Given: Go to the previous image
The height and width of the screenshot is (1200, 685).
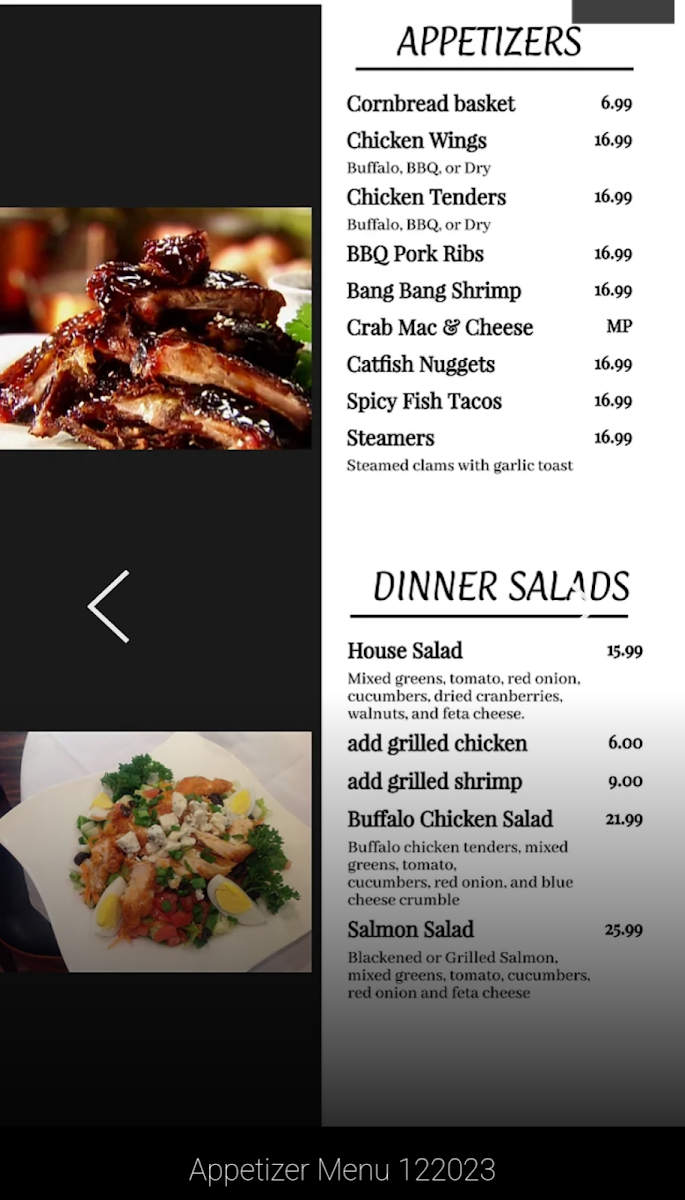Looking at the screenshot, I should point(108,606).
